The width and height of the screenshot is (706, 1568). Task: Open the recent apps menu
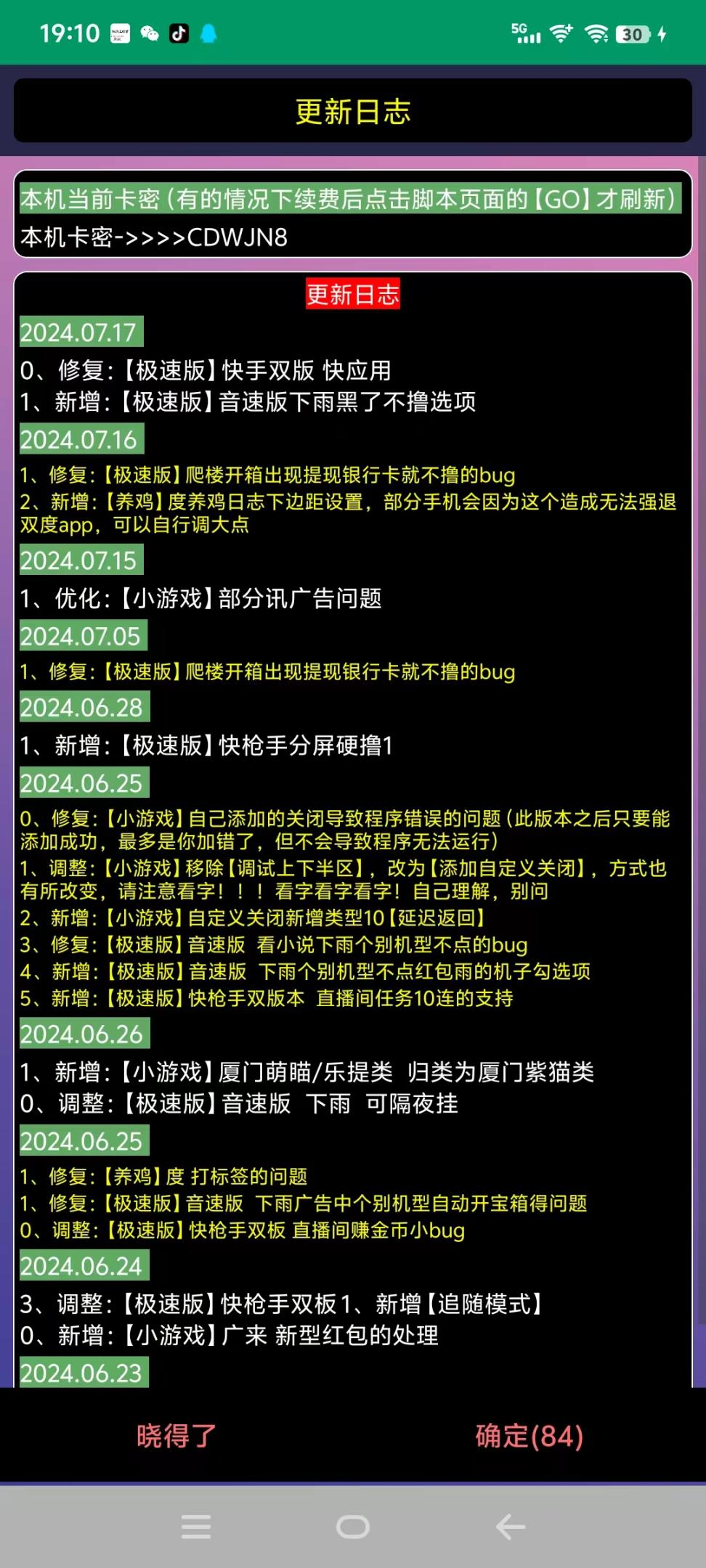pyautogui.click(x=196, y=1527)
